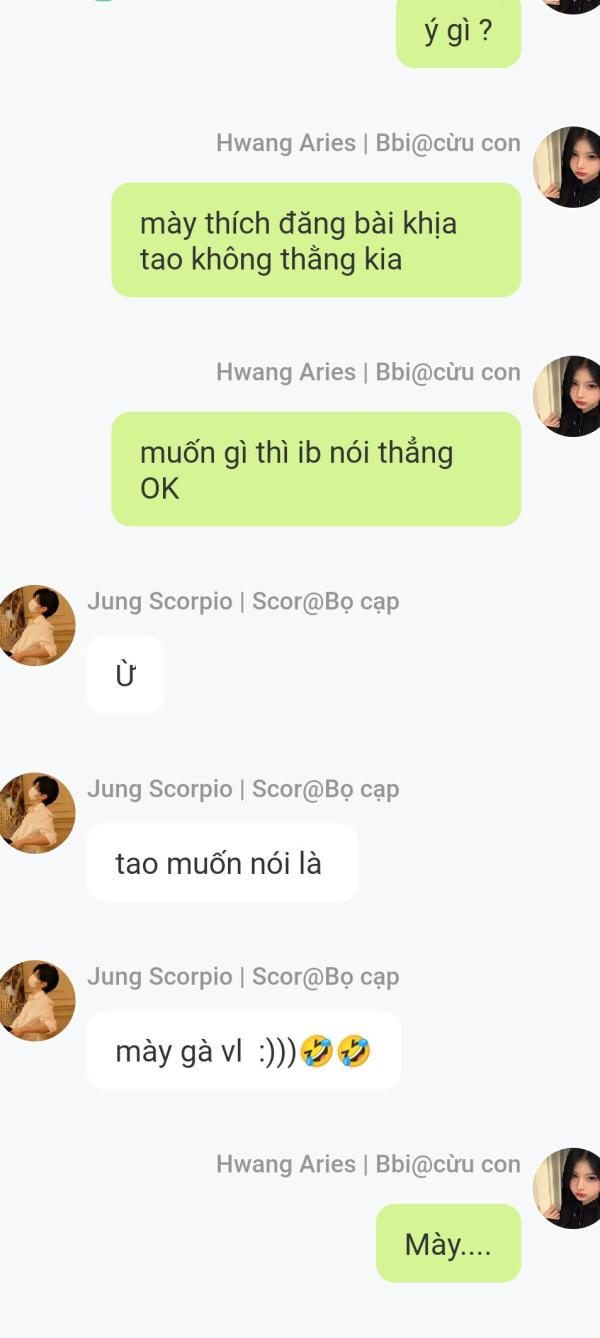Tap Jung Scorpio's avatar beside "mày gà vl"
The height and width of the screenshot is (1338, 600).
pos(36,1000)
